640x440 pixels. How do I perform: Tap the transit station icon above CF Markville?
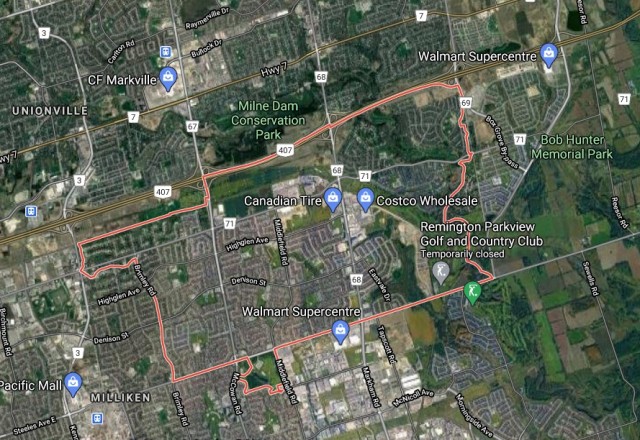tap(168, 51)
